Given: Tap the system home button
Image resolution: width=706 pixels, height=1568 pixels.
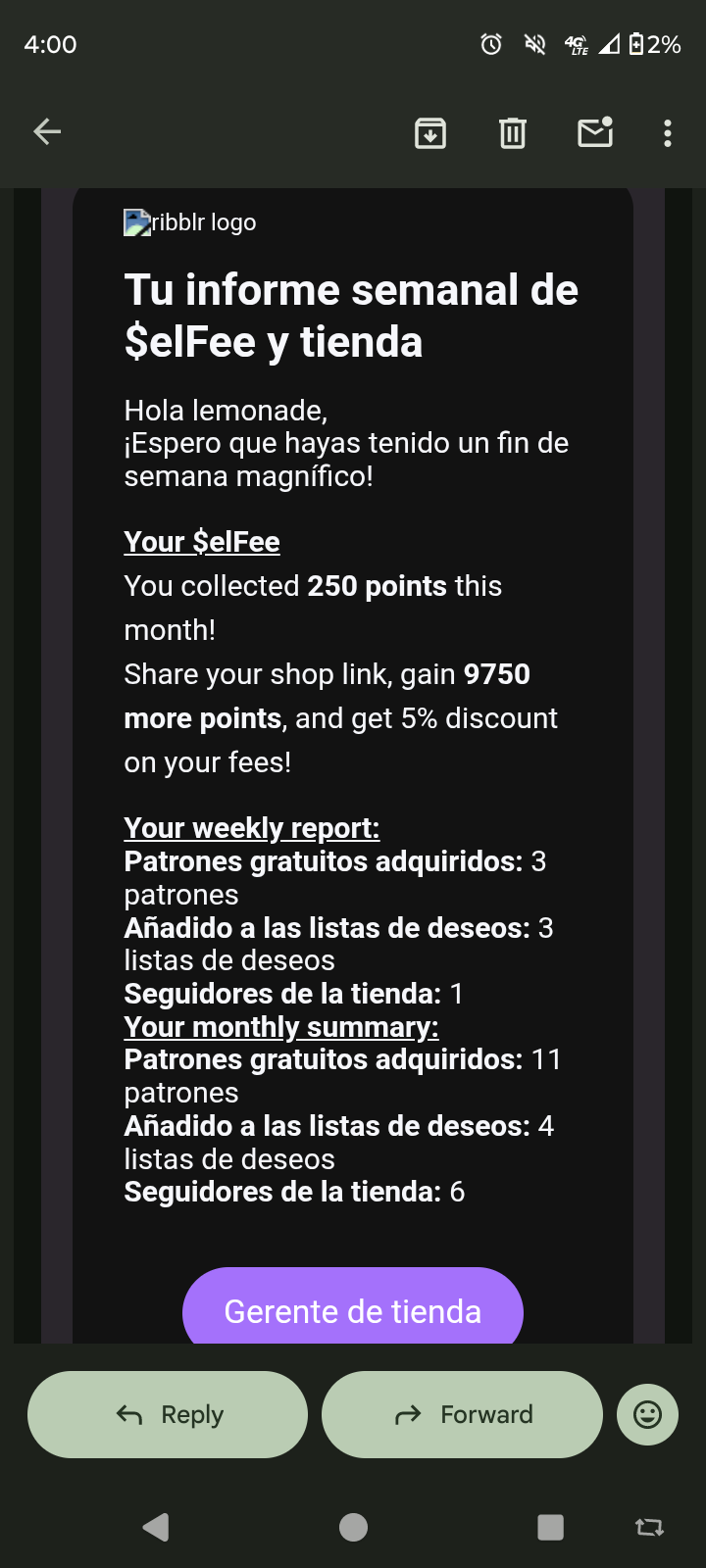Looking at the screenshot, I should tap(353, 1527).
